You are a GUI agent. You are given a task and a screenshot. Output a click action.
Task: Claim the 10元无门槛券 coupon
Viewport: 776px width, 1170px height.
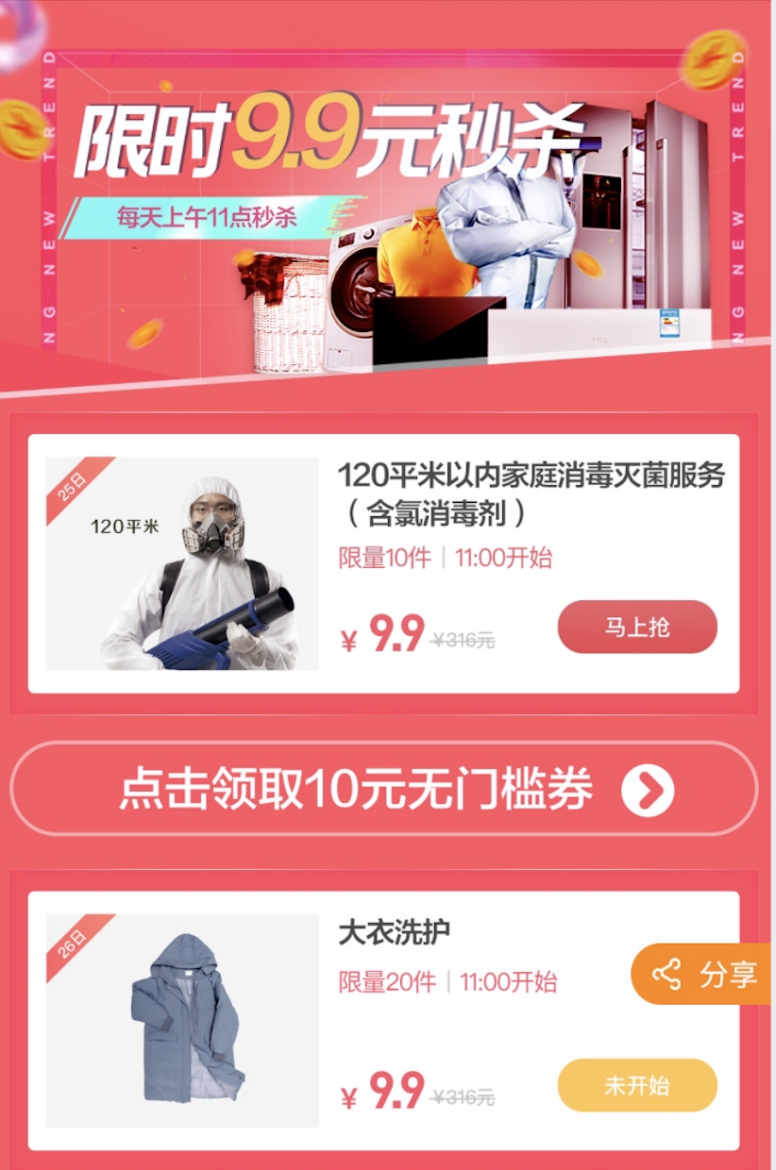[x=384, y=789]
